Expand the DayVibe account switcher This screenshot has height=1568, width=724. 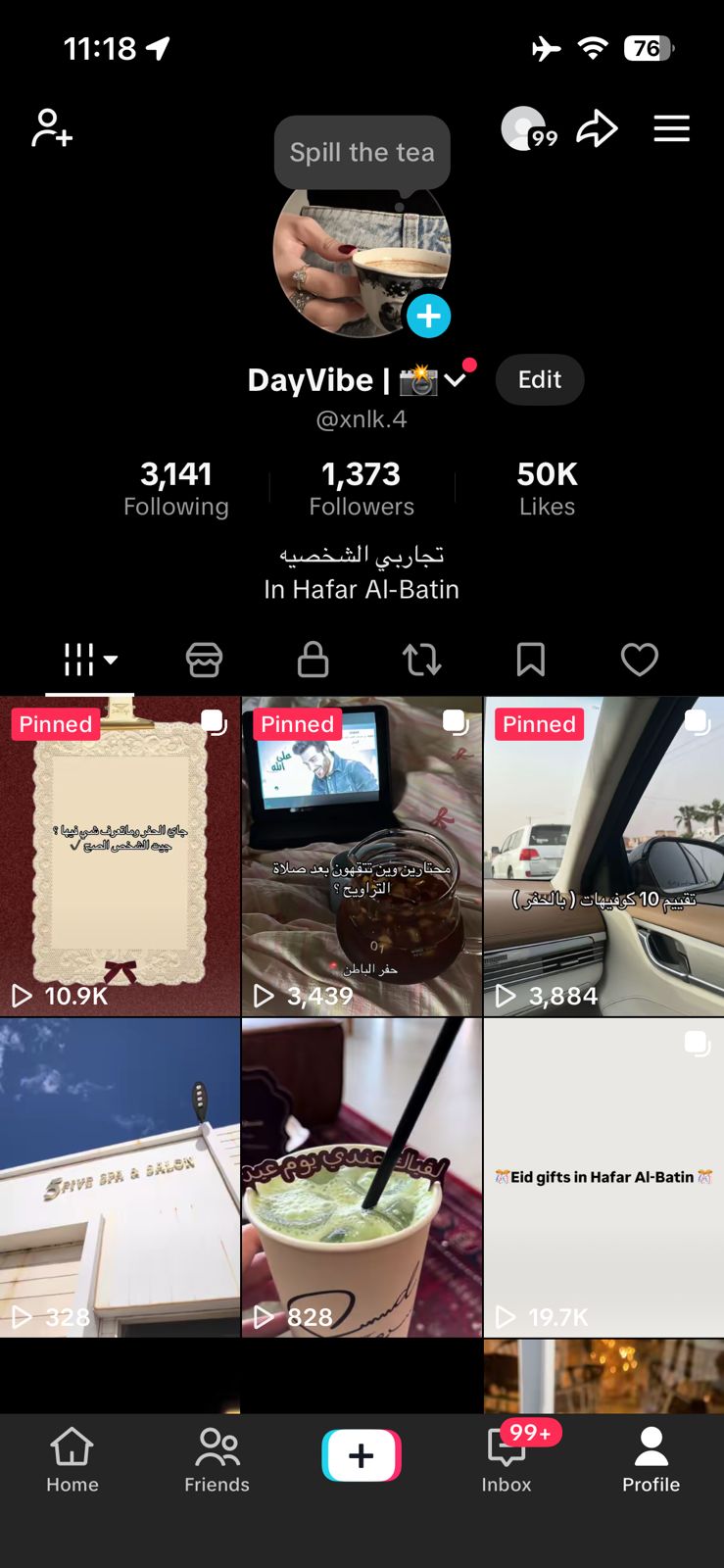(x=456, y=380)
